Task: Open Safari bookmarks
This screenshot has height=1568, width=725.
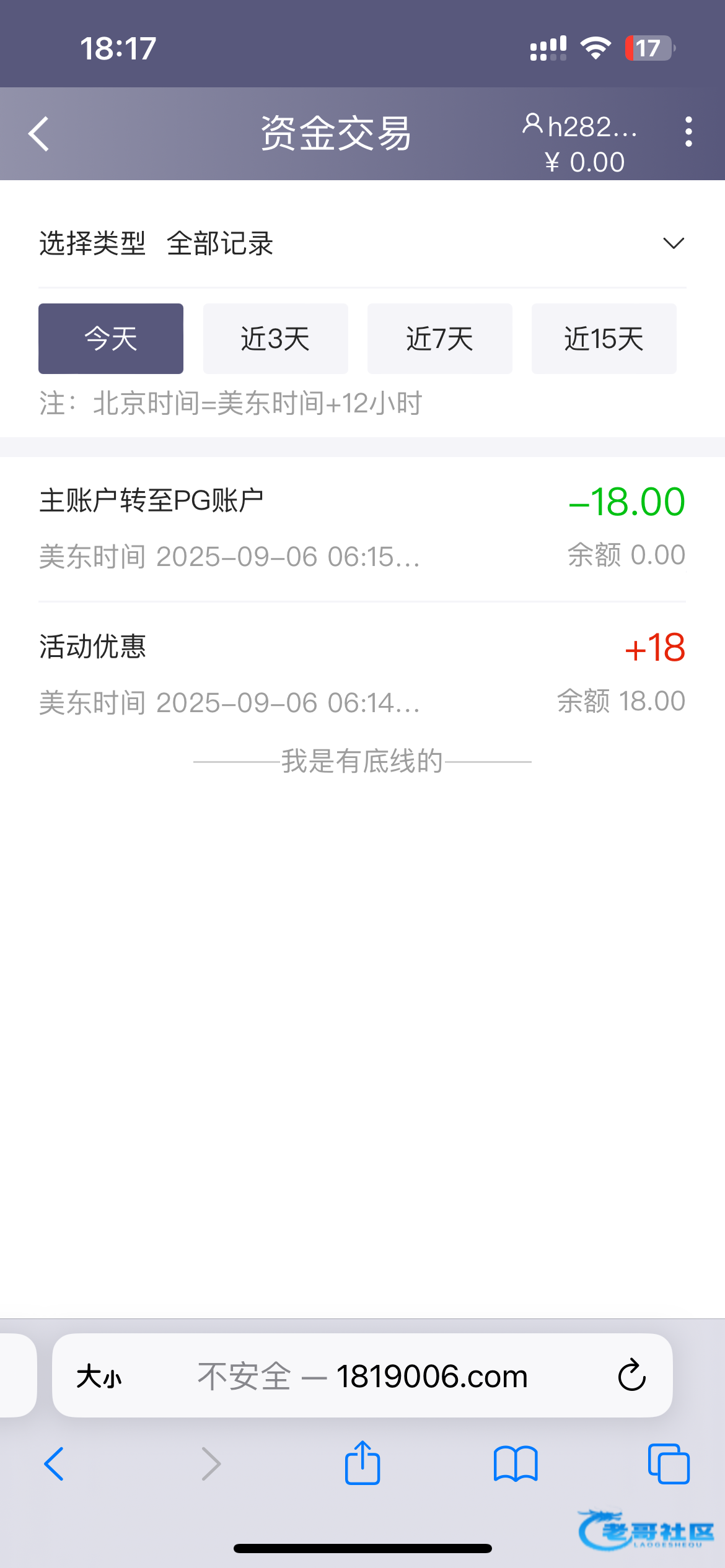Action: click(516, 1464)
